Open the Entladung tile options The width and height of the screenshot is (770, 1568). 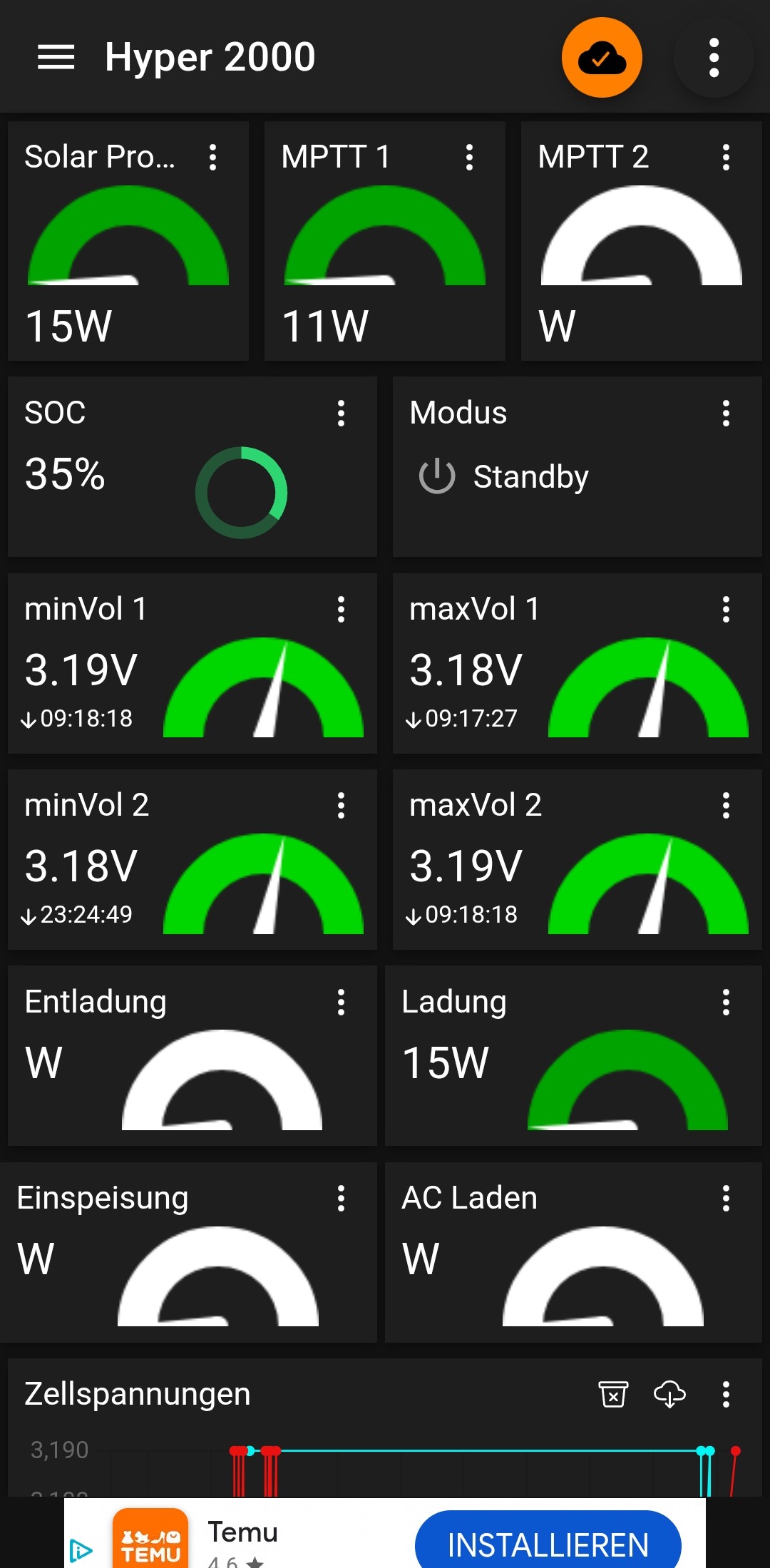pyautogui.click(x=341, y=1002)
